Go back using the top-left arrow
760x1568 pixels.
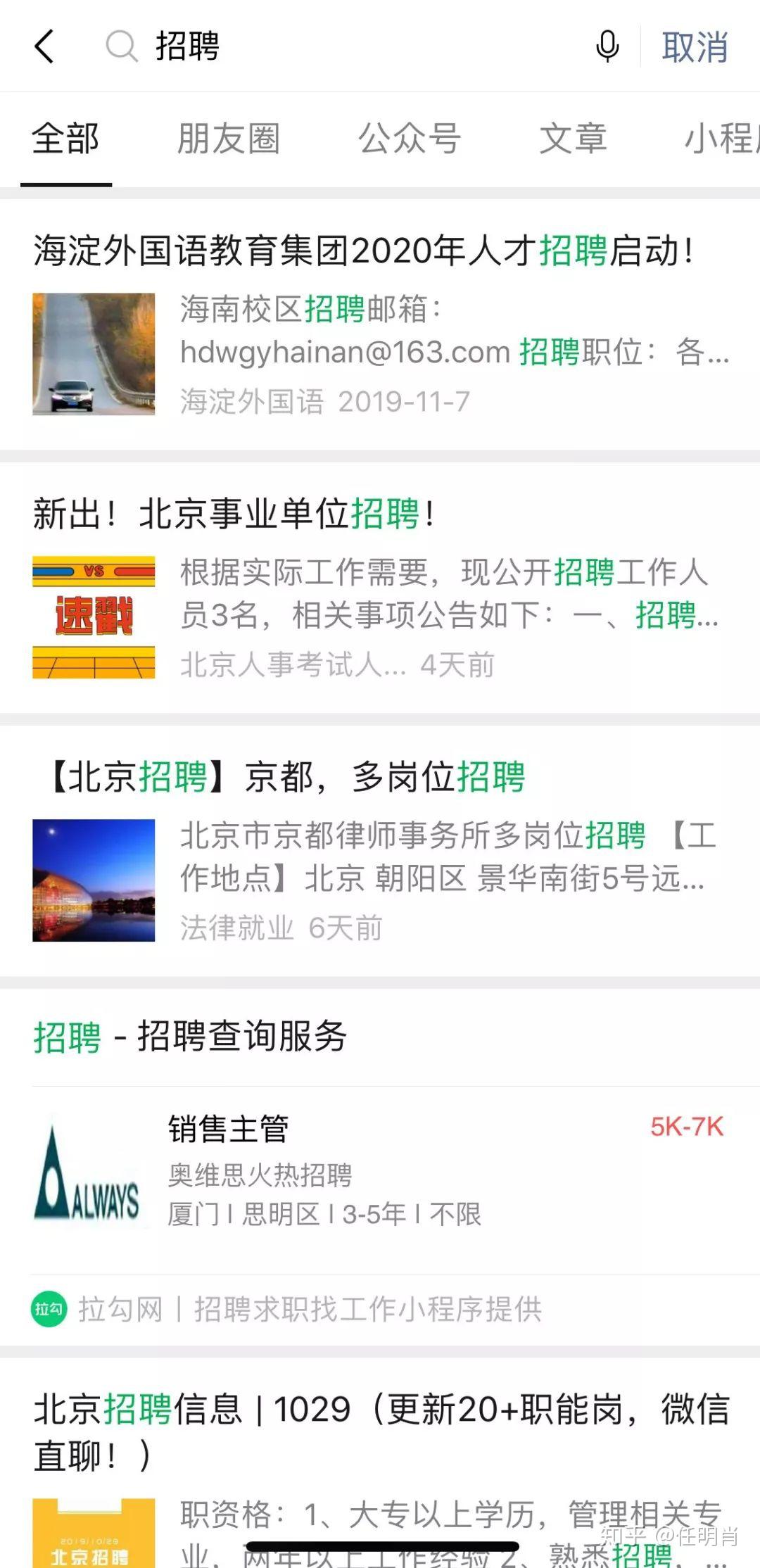pyautogui.click(x=44, y=46)
